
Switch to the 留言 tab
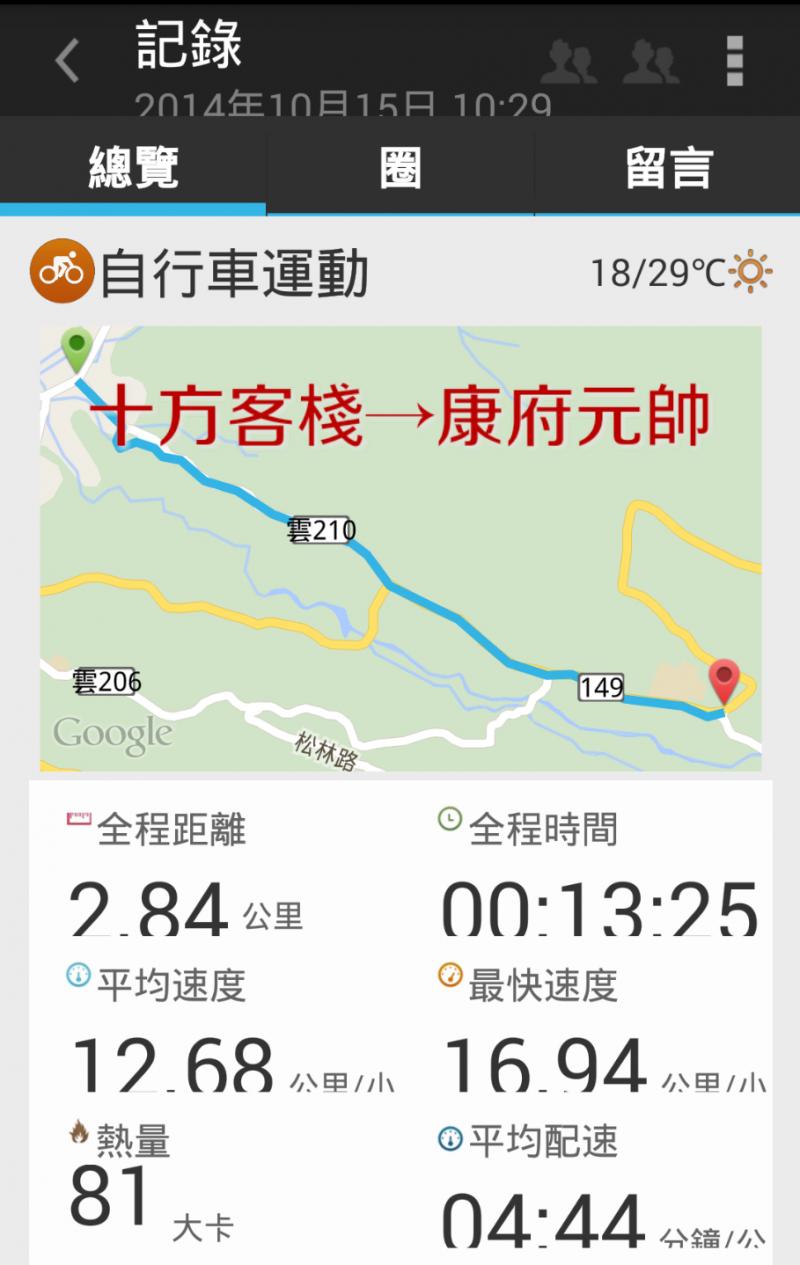668,168
